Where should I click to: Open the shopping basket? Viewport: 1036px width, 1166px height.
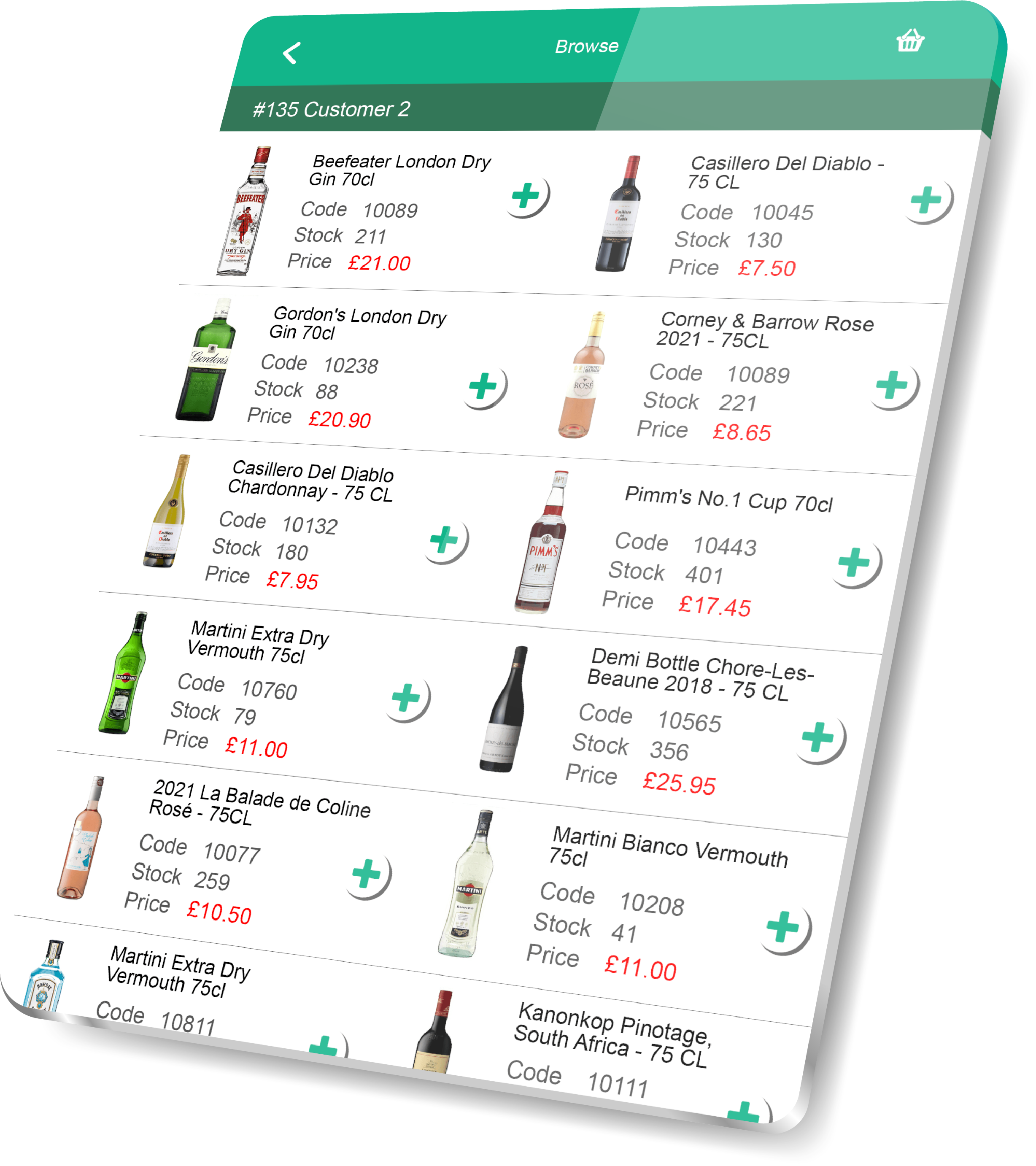(910, 40)
